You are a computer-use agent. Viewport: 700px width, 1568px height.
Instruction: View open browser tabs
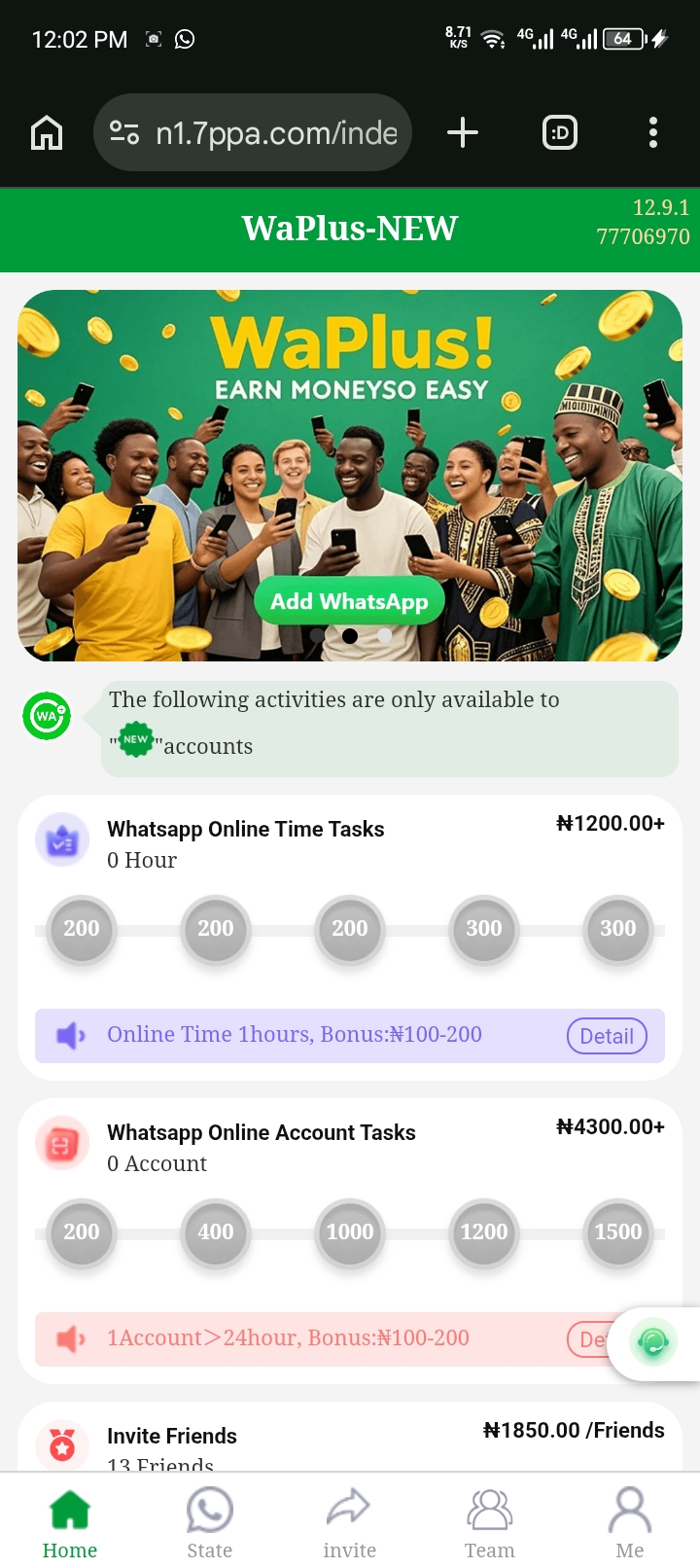coord(559,132)
